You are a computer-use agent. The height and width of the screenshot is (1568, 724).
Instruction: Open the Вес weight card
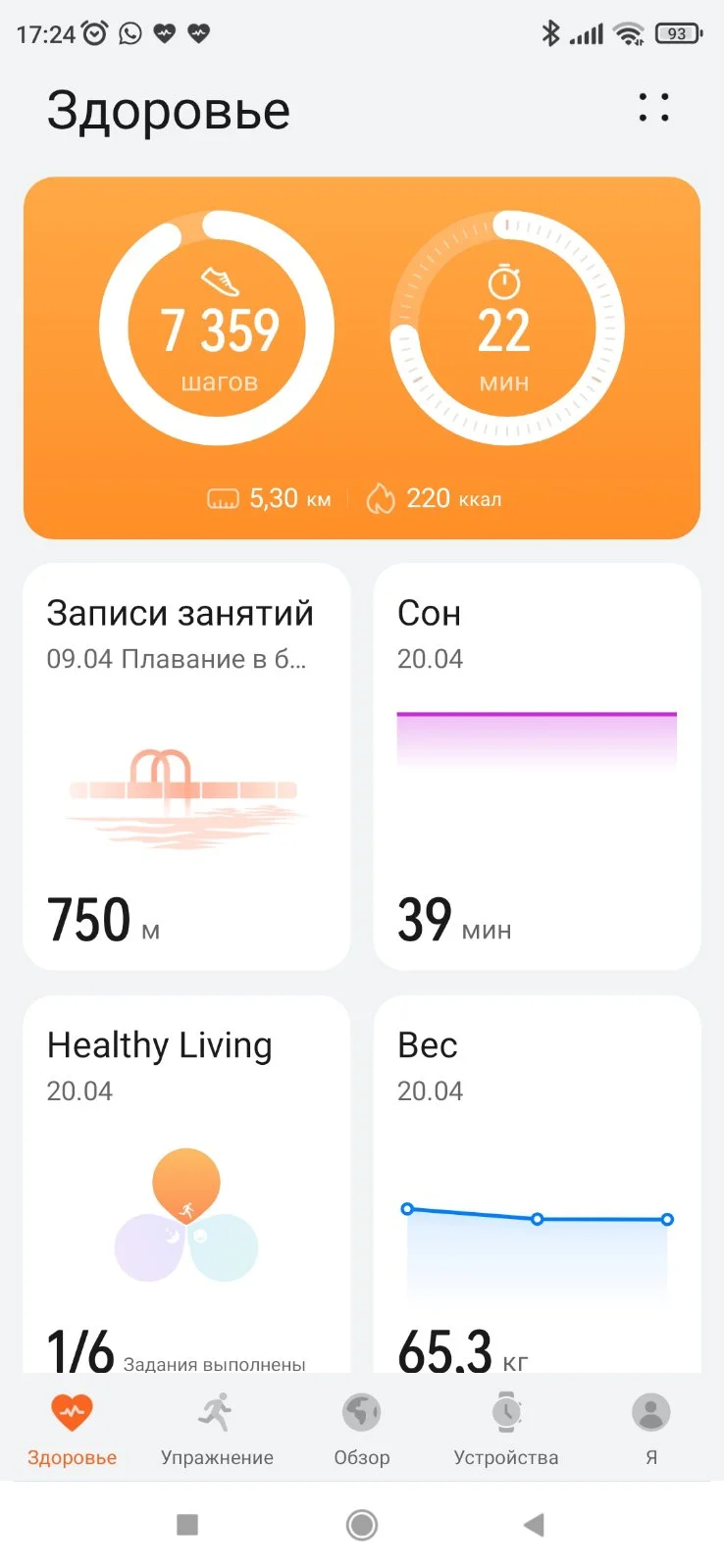(x=537, y=1185)
